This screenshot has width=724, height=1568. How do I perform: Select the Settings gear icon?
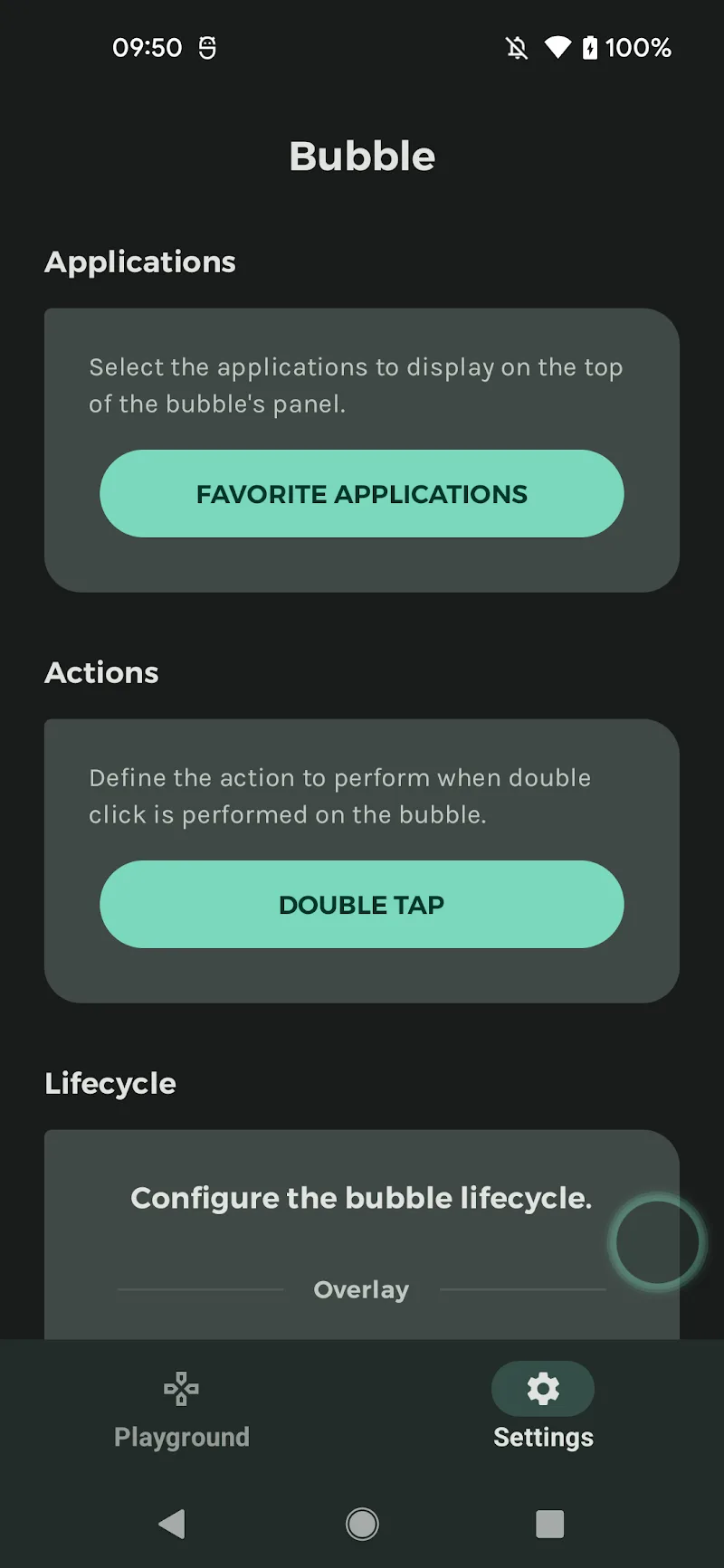pos(543,1388)
